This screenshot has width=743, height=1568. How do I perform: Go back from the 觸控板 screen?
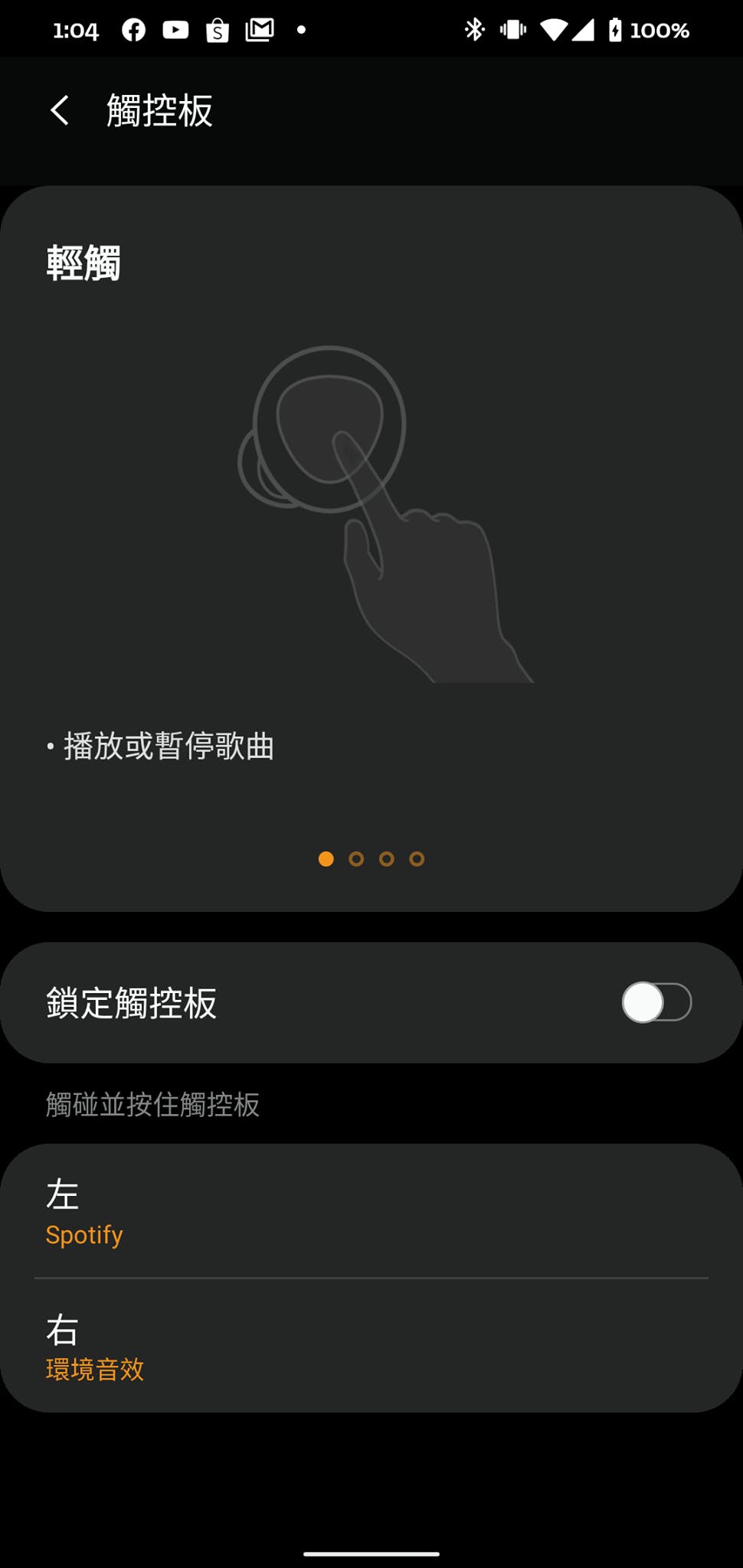click(x=60, y=110)
